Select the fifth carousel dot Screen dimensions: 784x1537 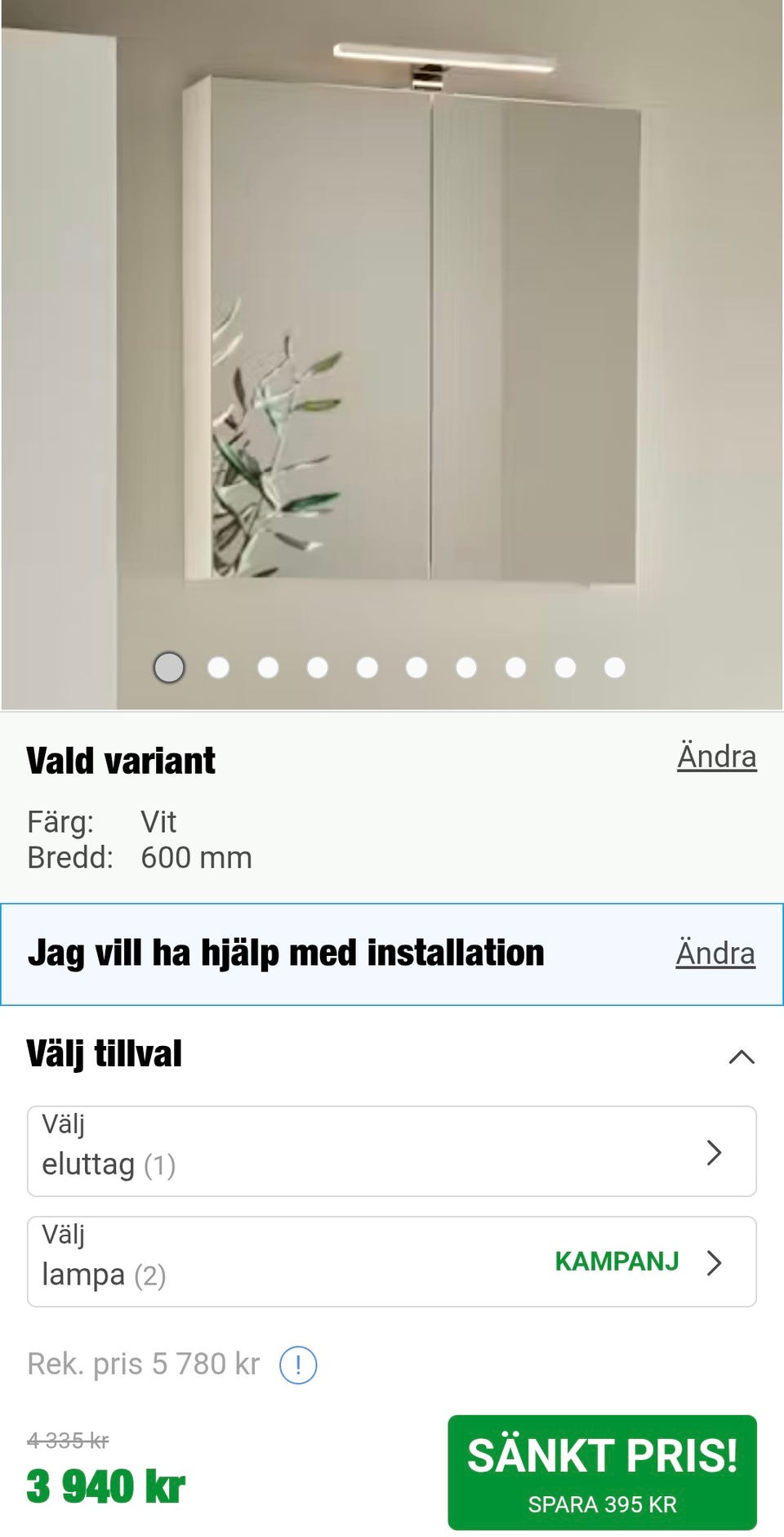[366, 668]
